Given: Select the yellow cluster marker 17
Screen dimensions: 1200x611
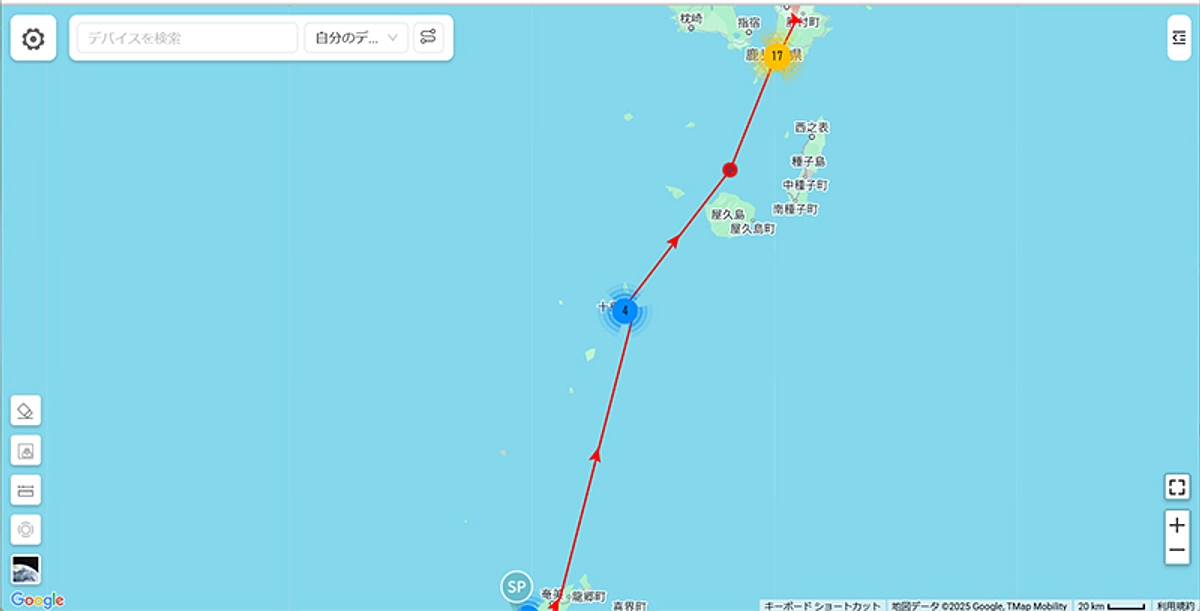Looking at the screenshot, I should (777, 56).
